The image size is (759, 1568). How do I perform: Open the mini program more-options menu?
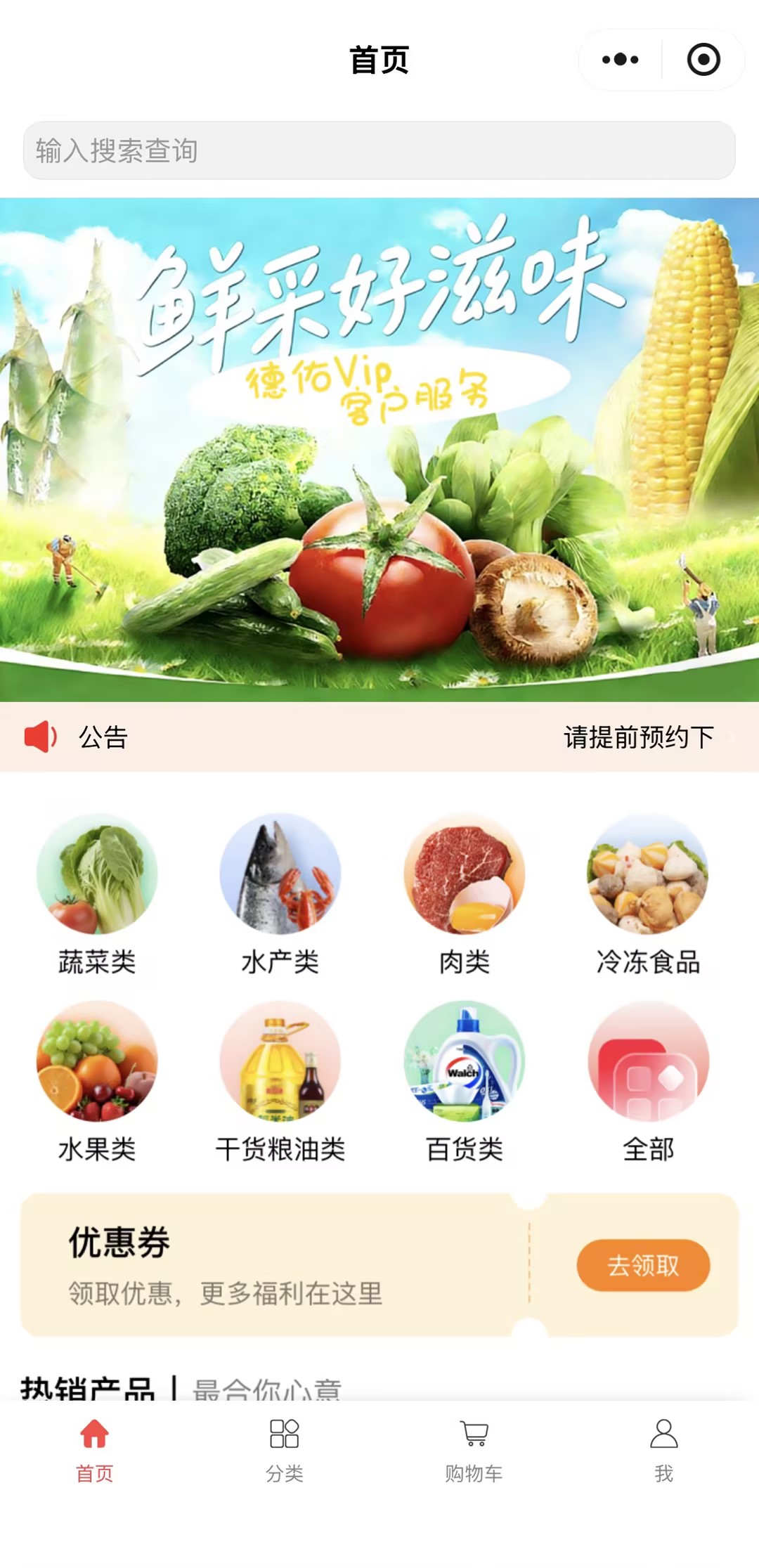tap(620, 60)
